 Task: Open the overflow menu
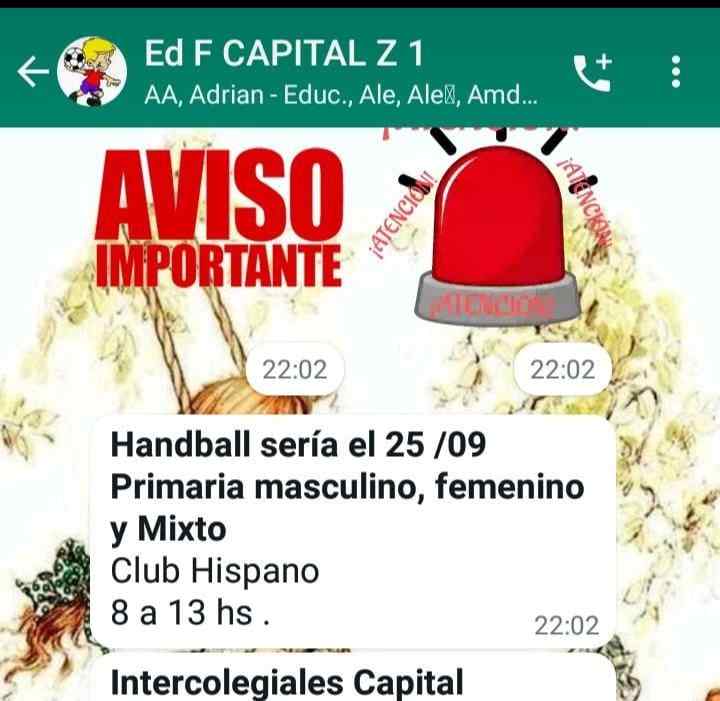(677, 72)
